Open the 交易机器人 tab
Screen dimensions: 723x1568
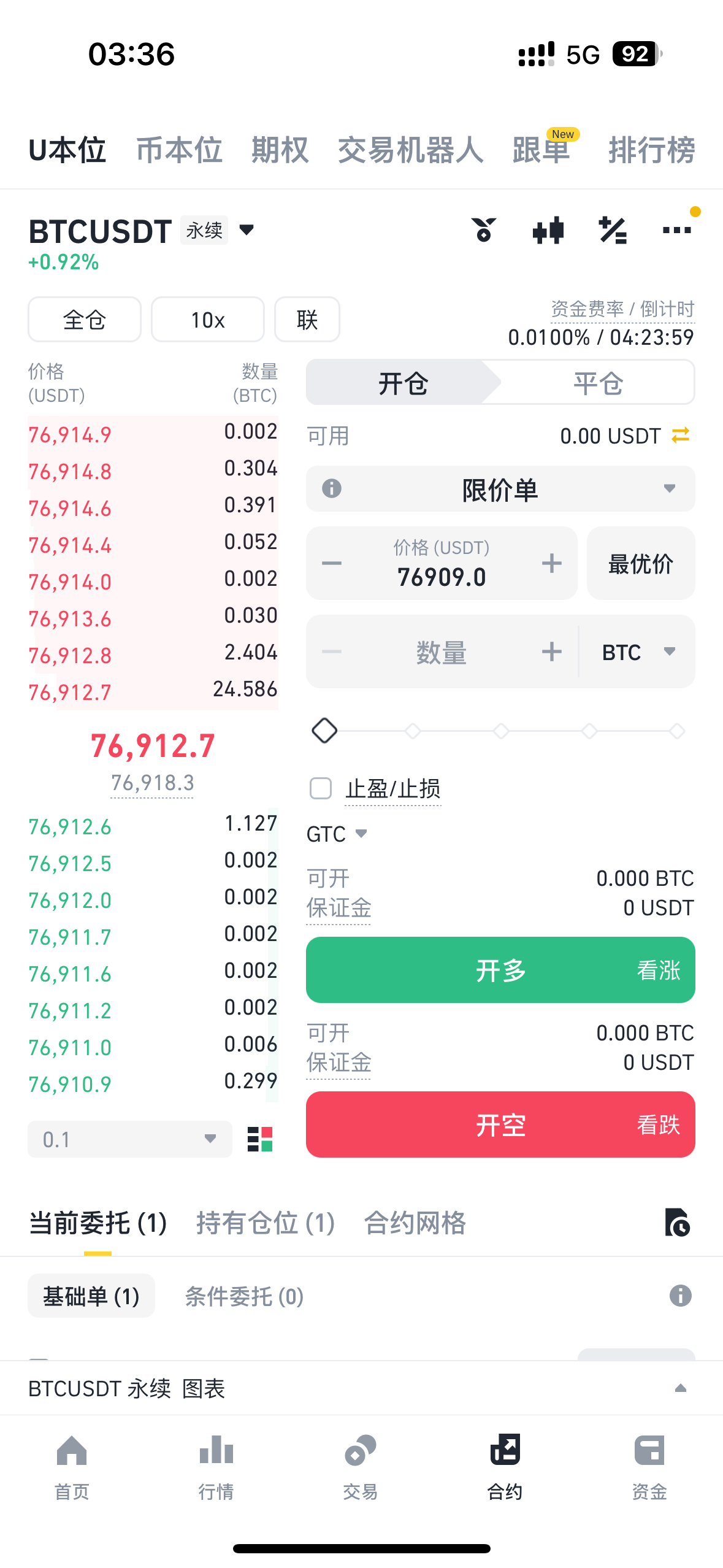pos(410,150)
